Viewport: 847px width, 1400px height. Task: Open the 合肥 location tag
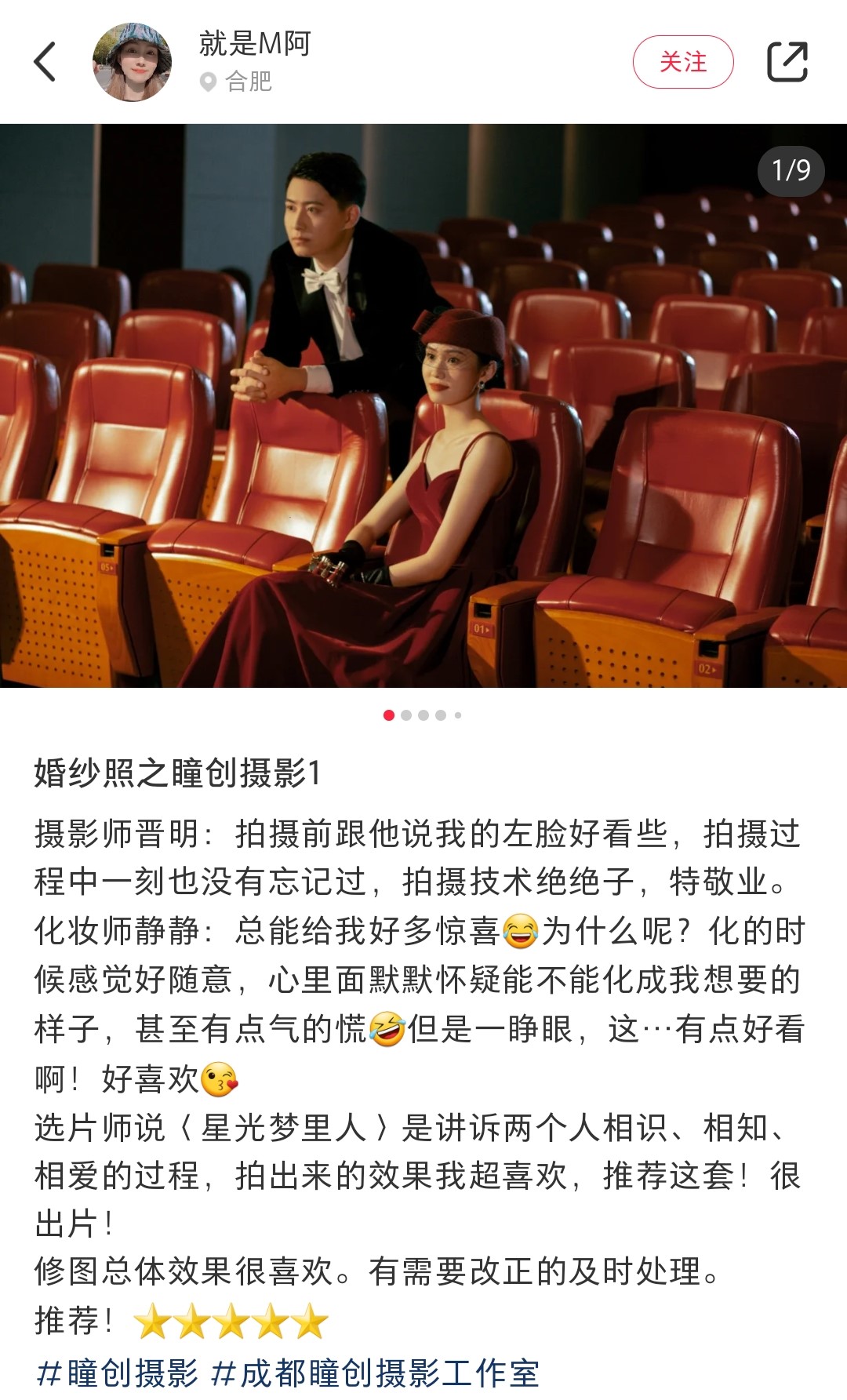tap(237, 82)
